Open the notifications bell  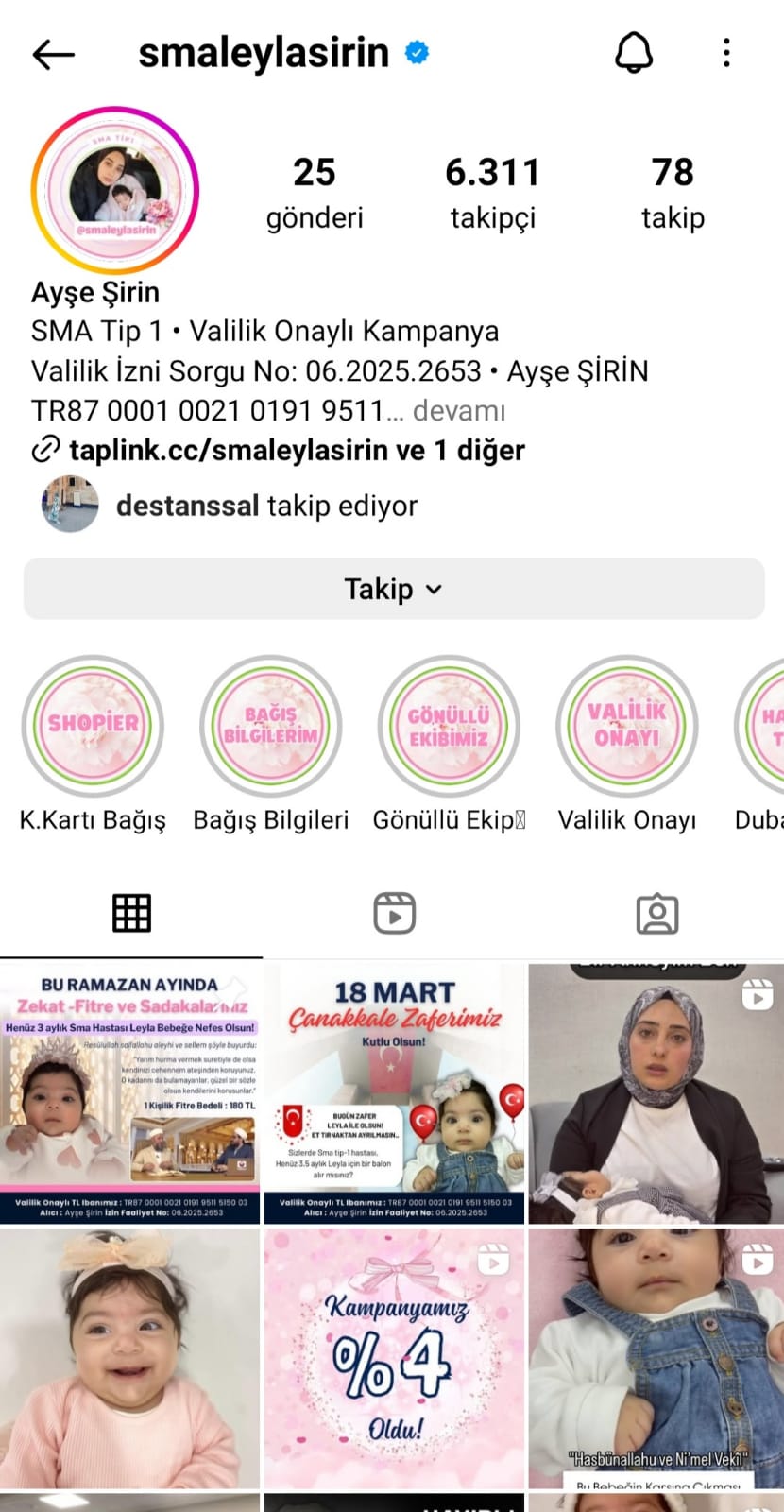634,53
